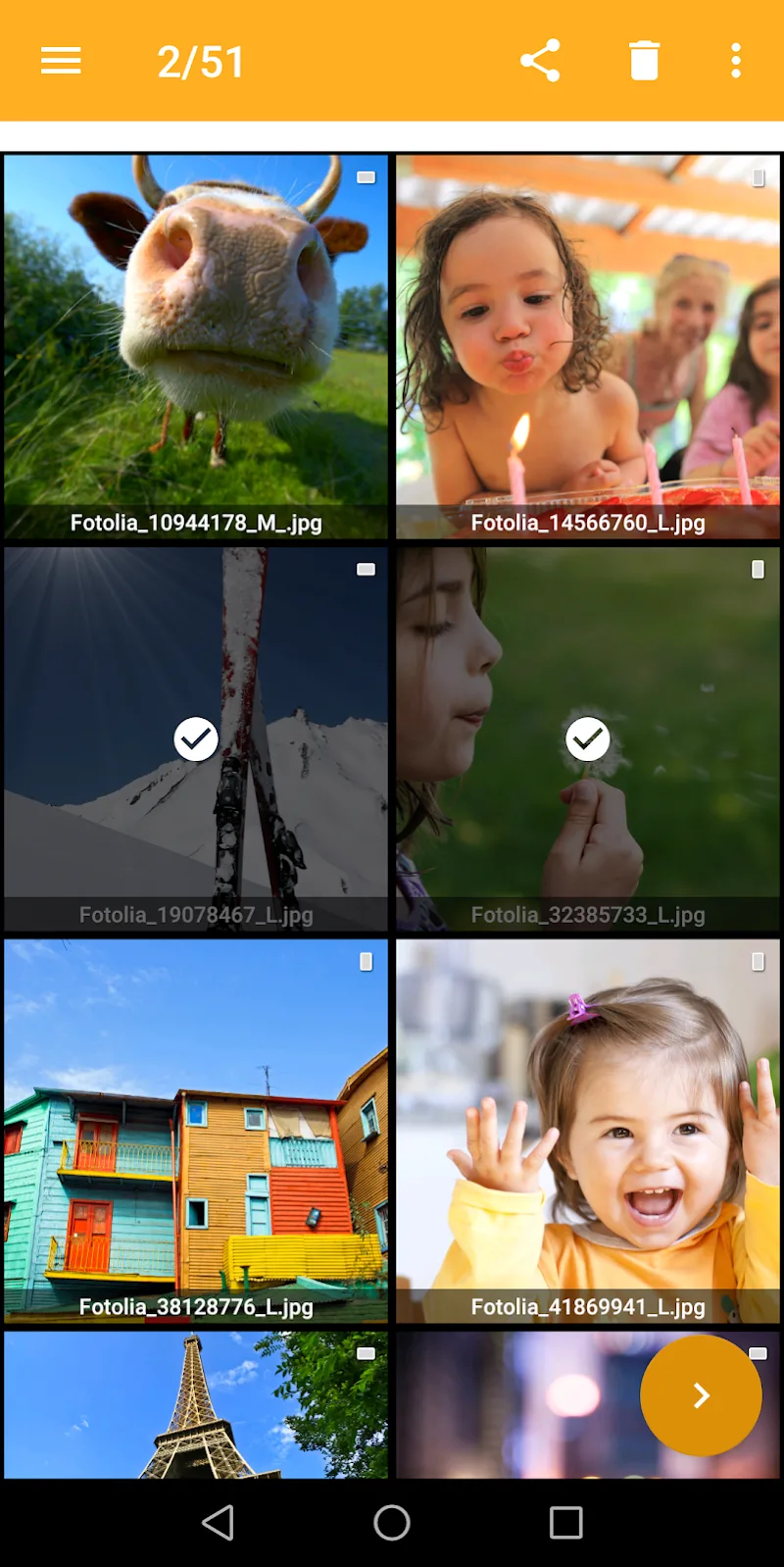The image size is (784, 1567).
Task: Delete selected photos with trash icon
Action: 644,61
